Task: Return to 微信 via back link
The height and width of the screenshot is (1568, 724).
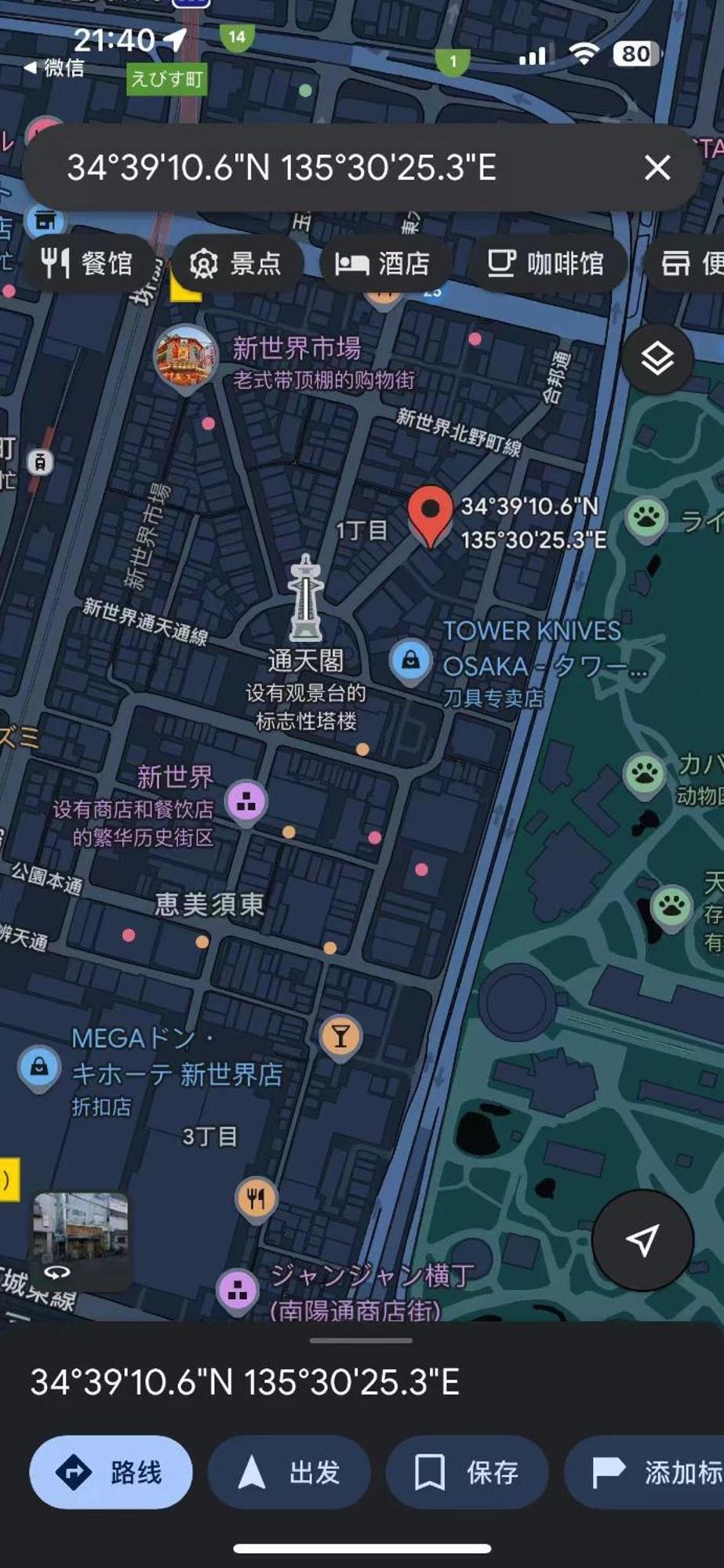Action: (55, 68)
